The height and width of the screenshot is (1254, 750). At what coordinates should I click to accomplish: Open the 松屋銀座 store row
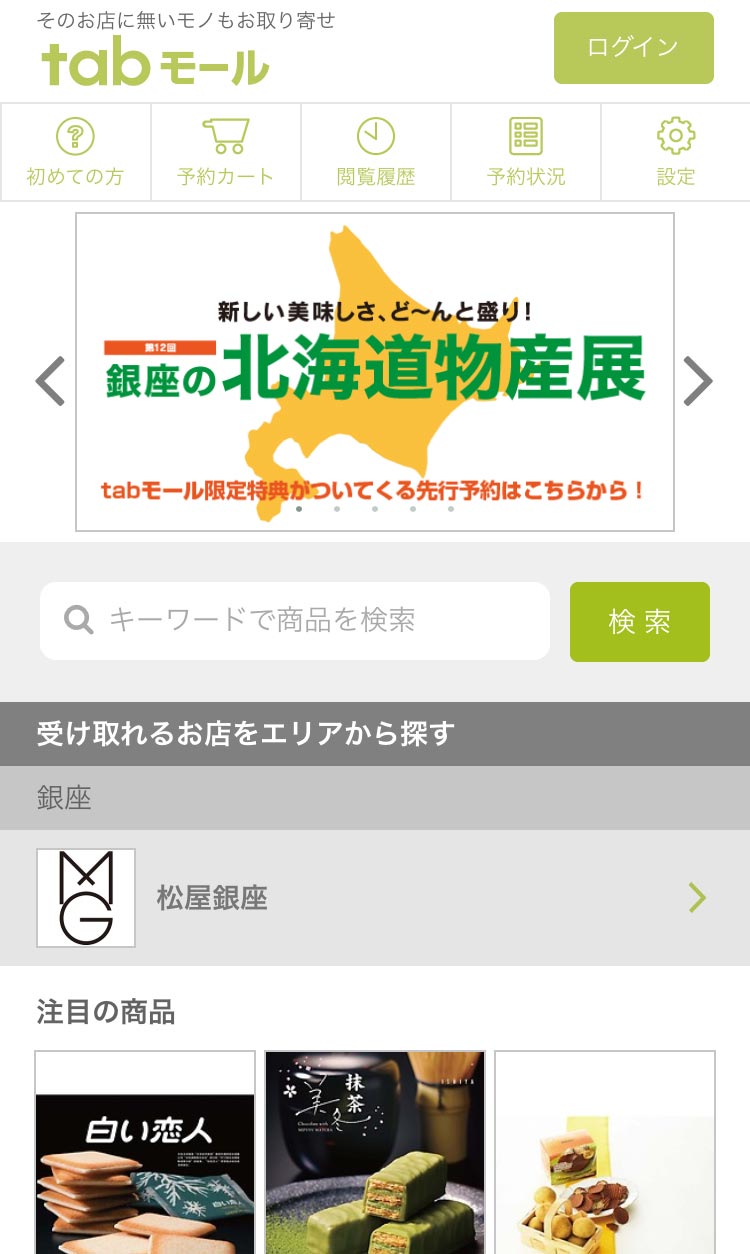(375, 898)
